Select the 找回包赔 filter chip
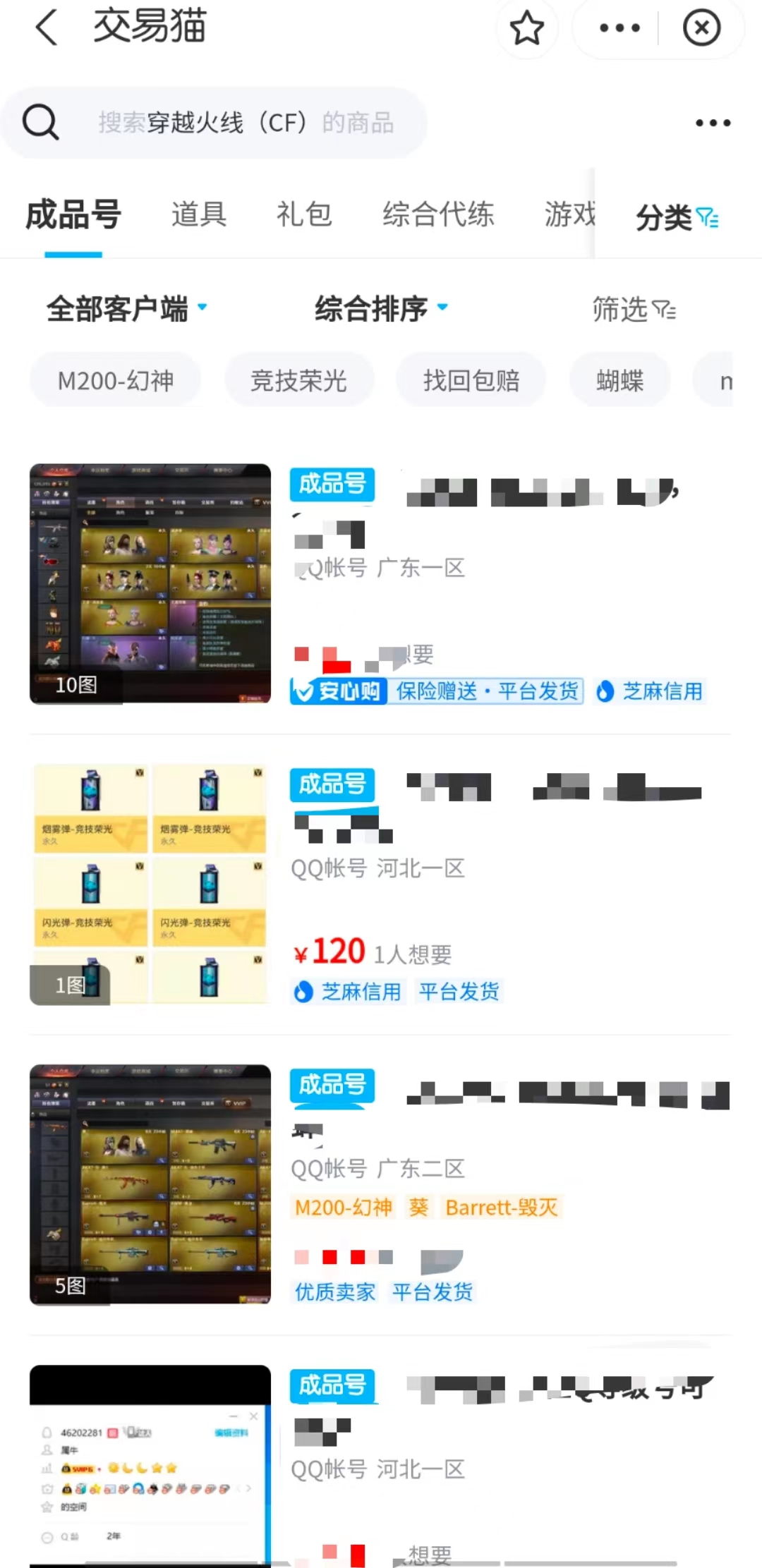Screen dimensions: 762x1568 [471, 381]
